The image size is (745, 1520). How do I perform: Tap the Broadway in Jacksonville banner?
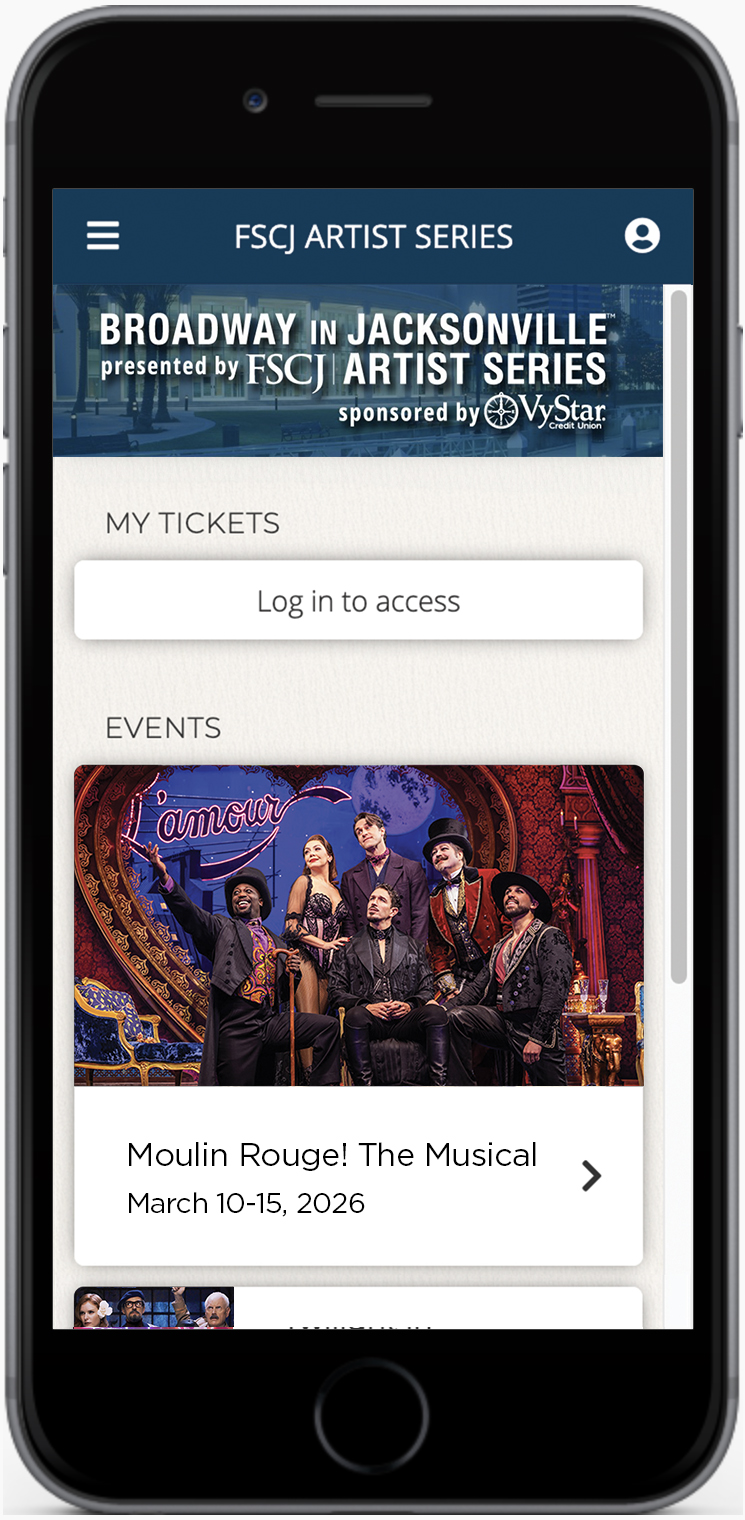tap(357, 370)
